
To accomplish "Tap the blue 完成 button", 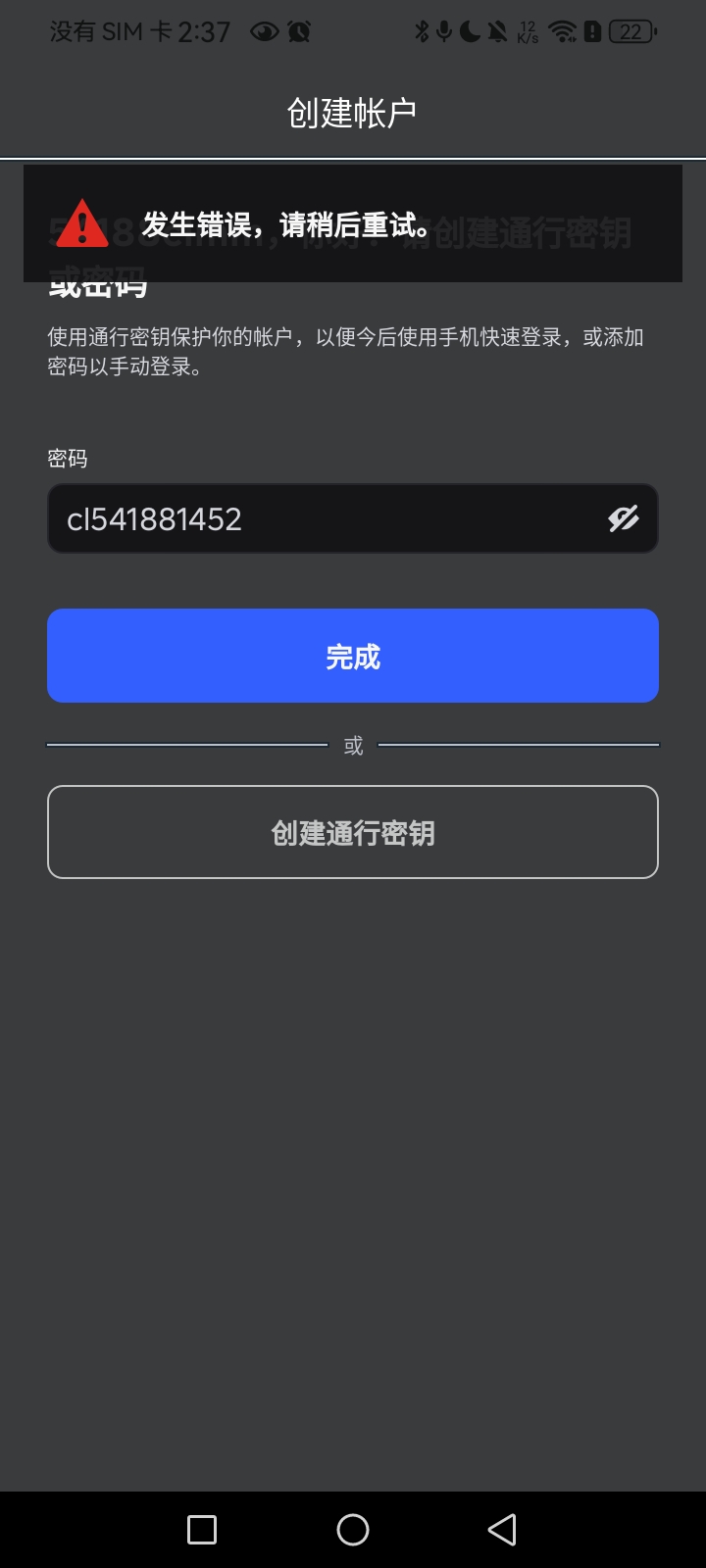I will pos(353,656).
